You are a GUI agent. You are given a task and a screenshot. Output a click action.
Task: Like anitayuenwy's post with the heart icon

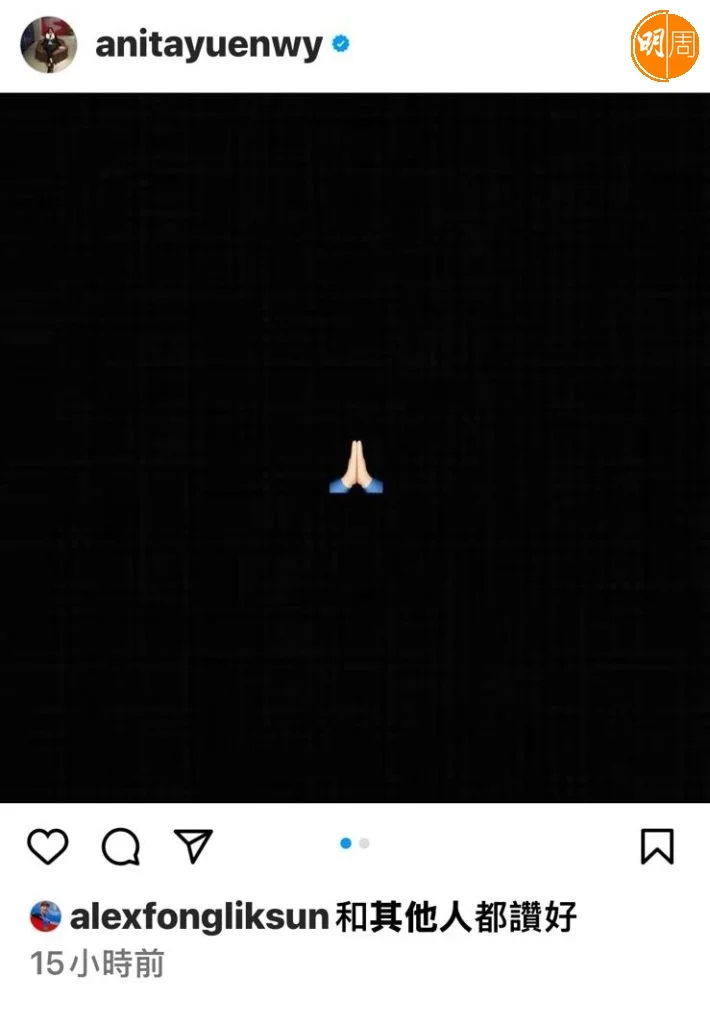tap(47, 847)
